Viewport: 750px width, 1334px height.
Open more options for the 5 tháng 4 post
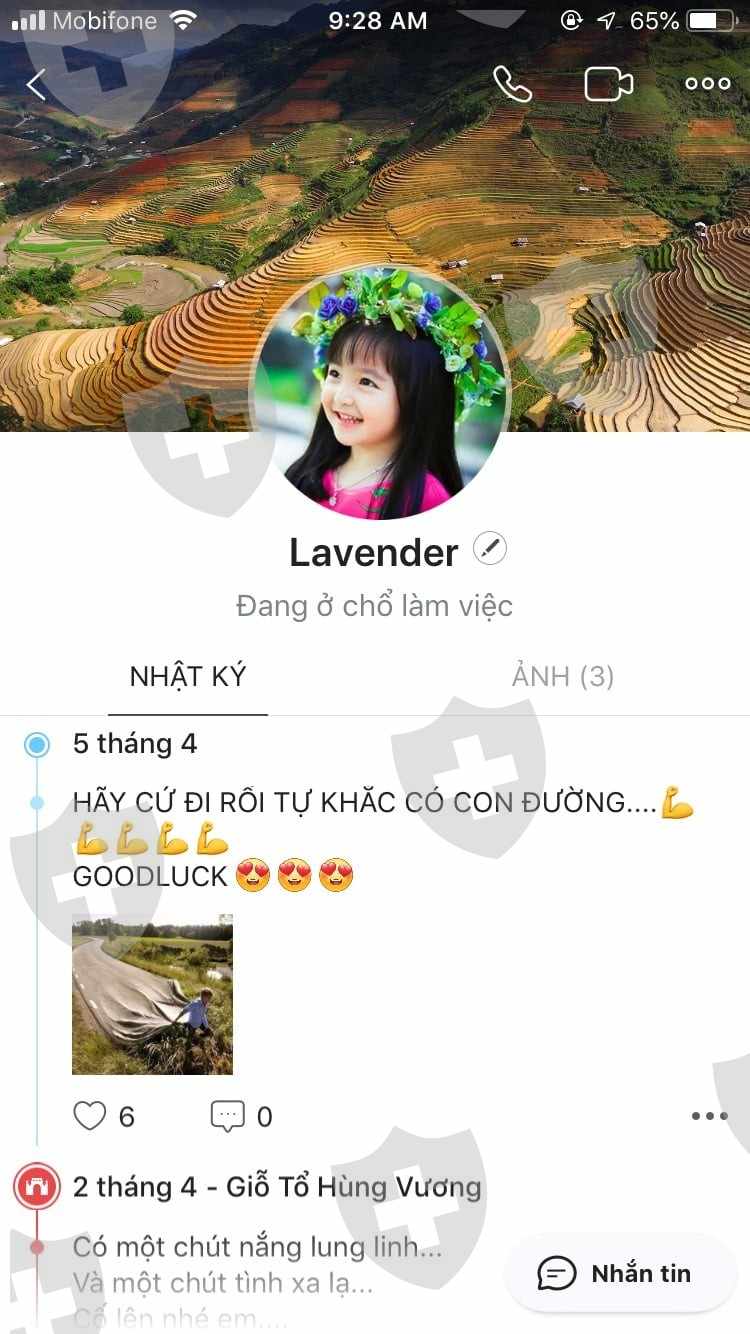(710, 1116)
